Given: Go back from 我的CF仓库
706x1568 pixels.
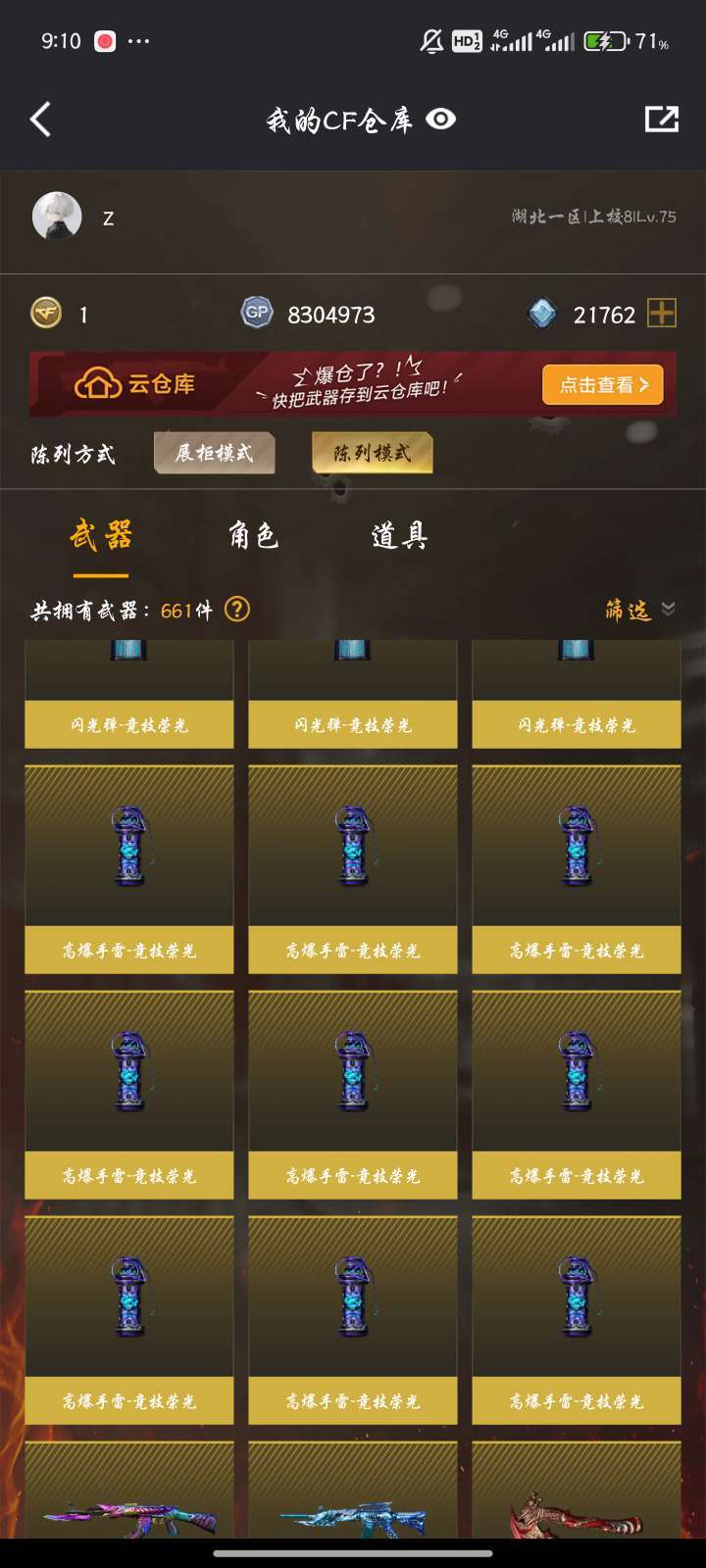Looking at the screenshot, I should pos(41,120).
